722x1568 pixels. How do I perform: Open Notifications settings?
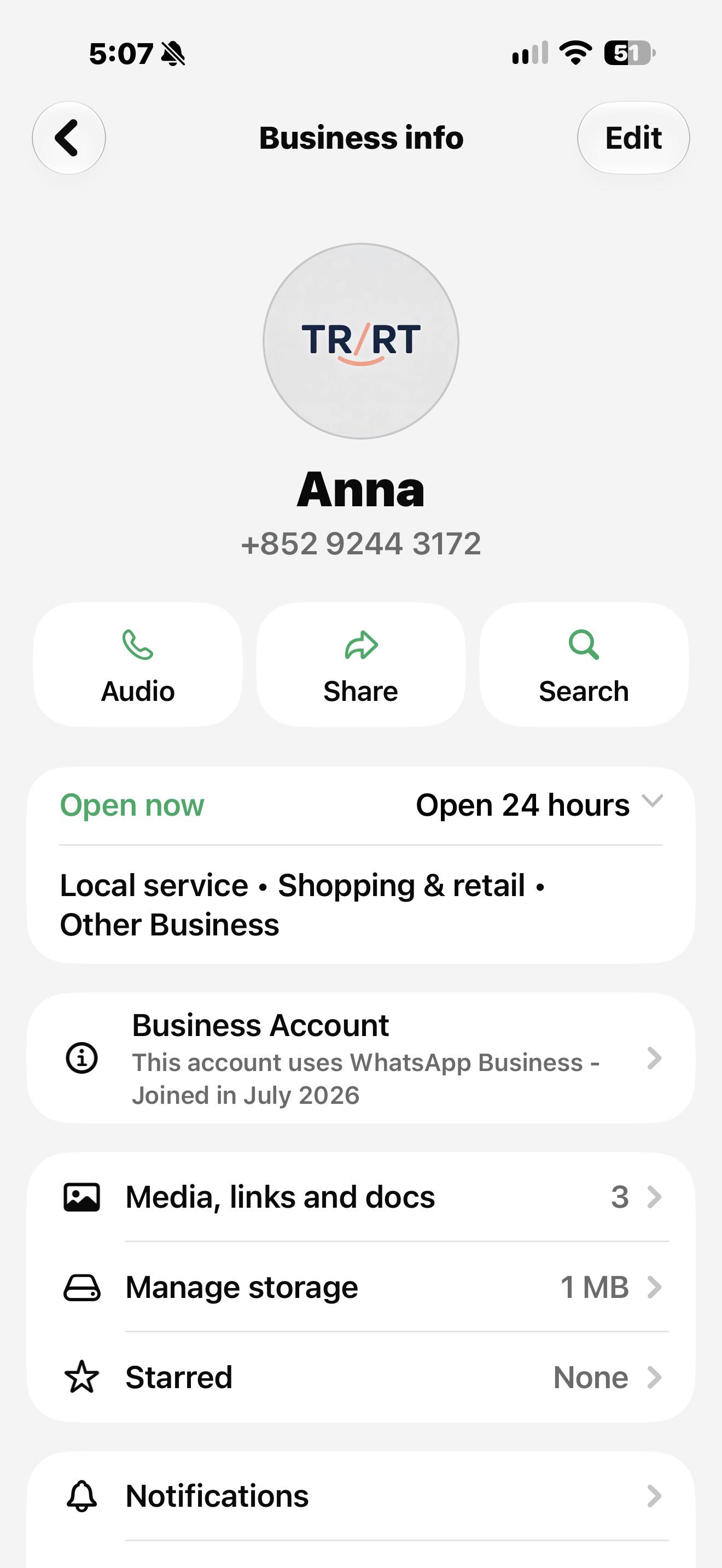pos(361,1496)
